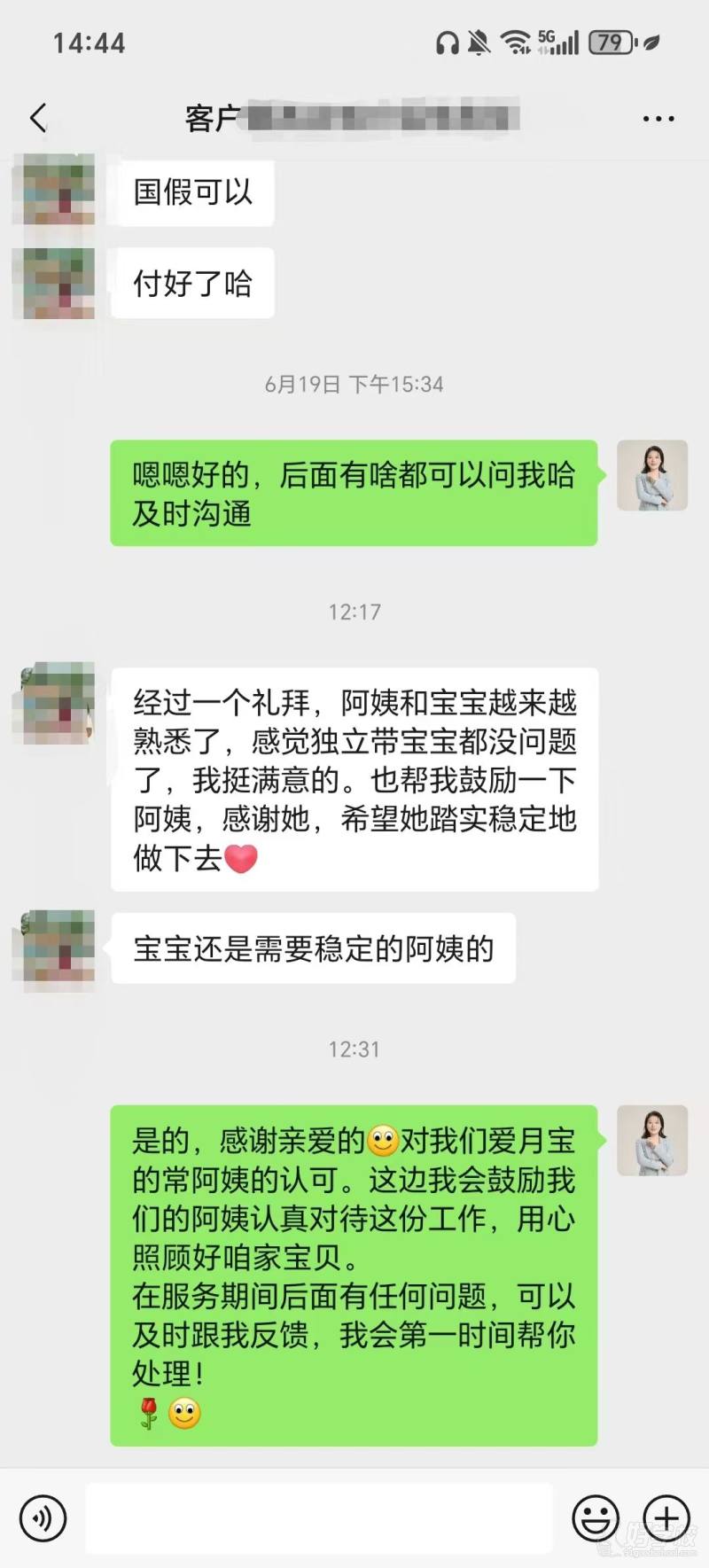Viewport: 709px width, 1568px height.
Task: Switch to voice message input
Action: coord(43,1518)
